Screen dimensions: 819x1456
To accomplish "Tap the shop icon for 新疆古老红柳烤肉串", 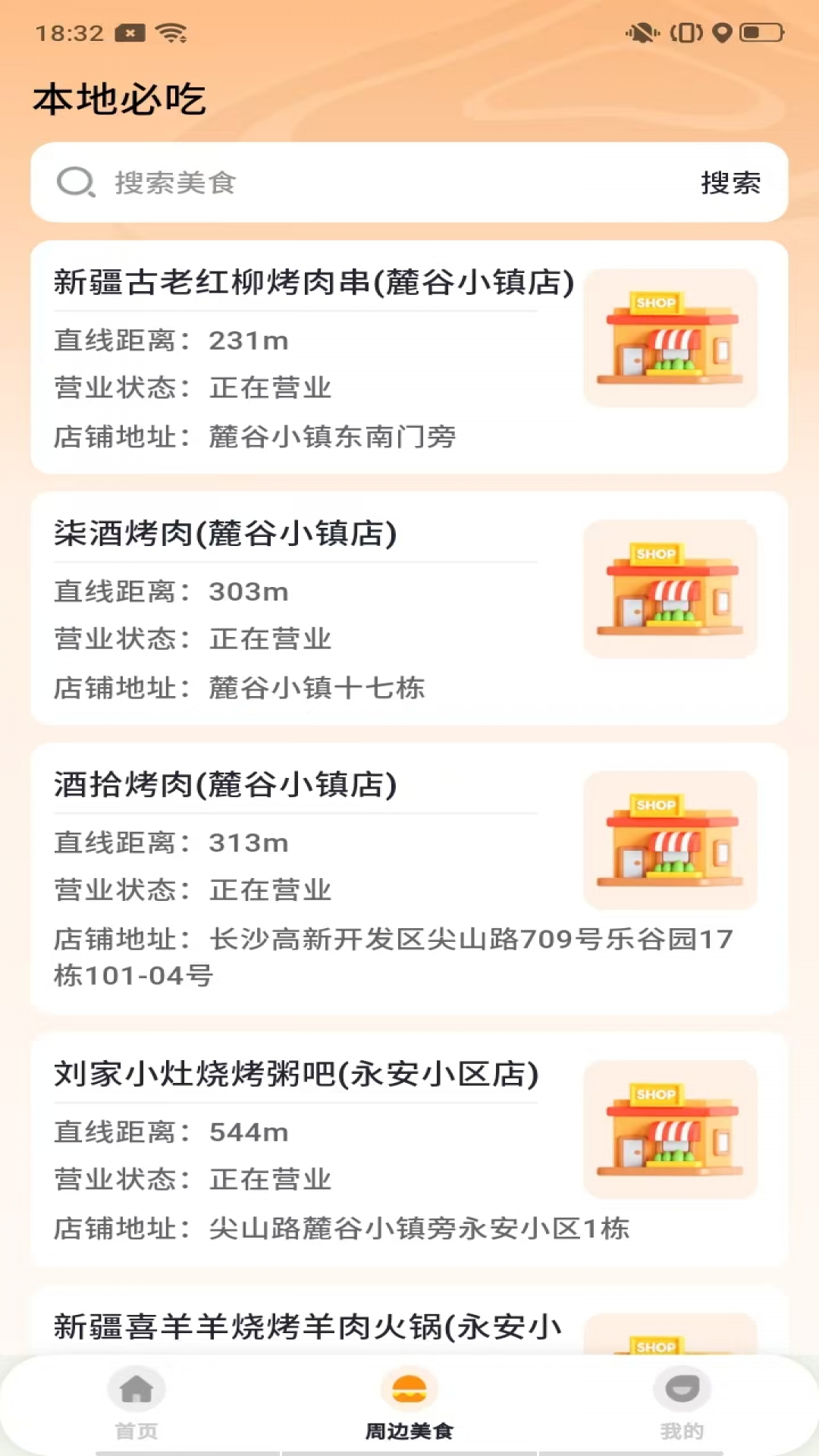I will (670, 336).
